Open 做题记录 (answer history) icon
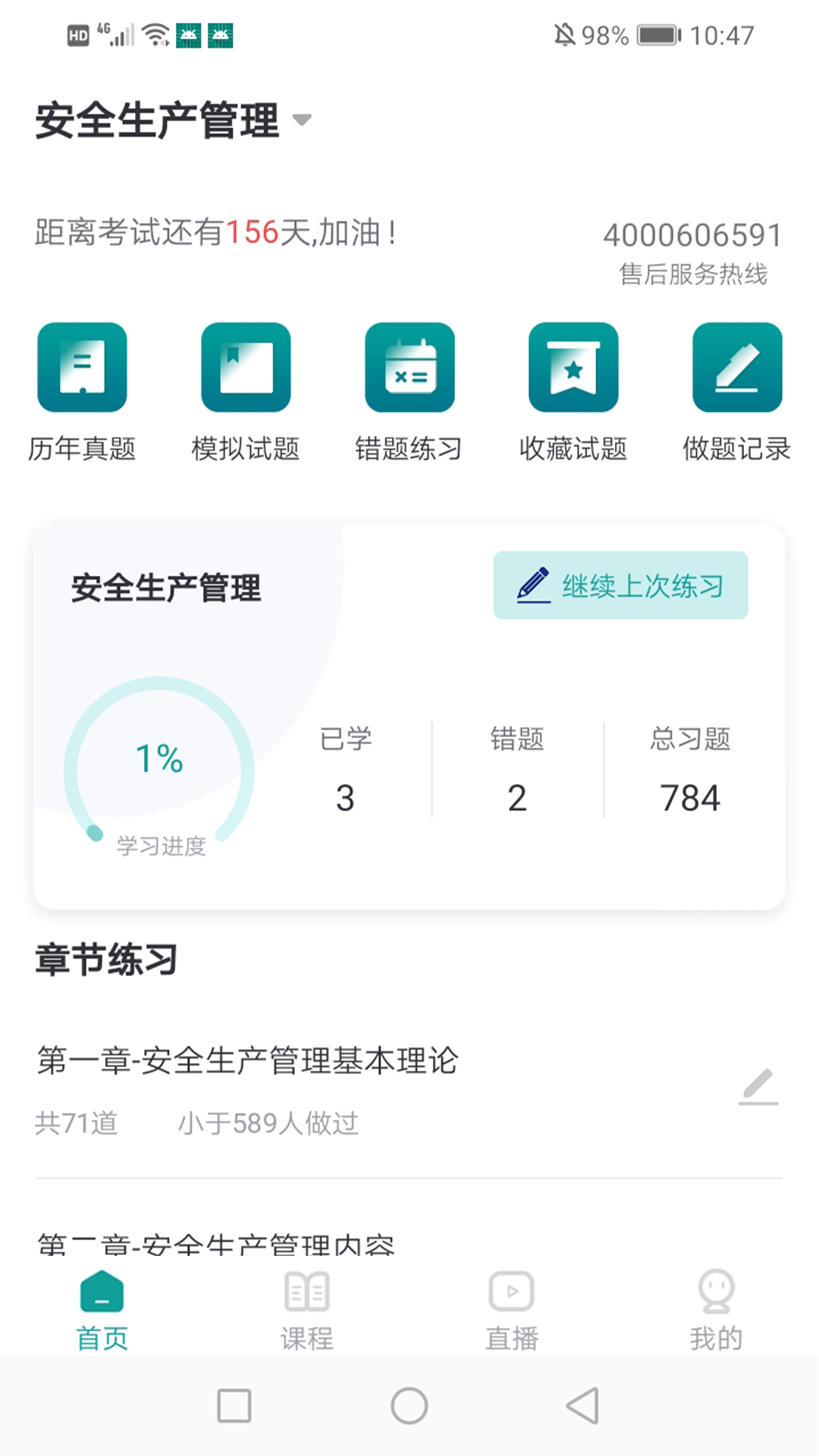Screen dimensions: 819x1456 click(x=736, y=368)
